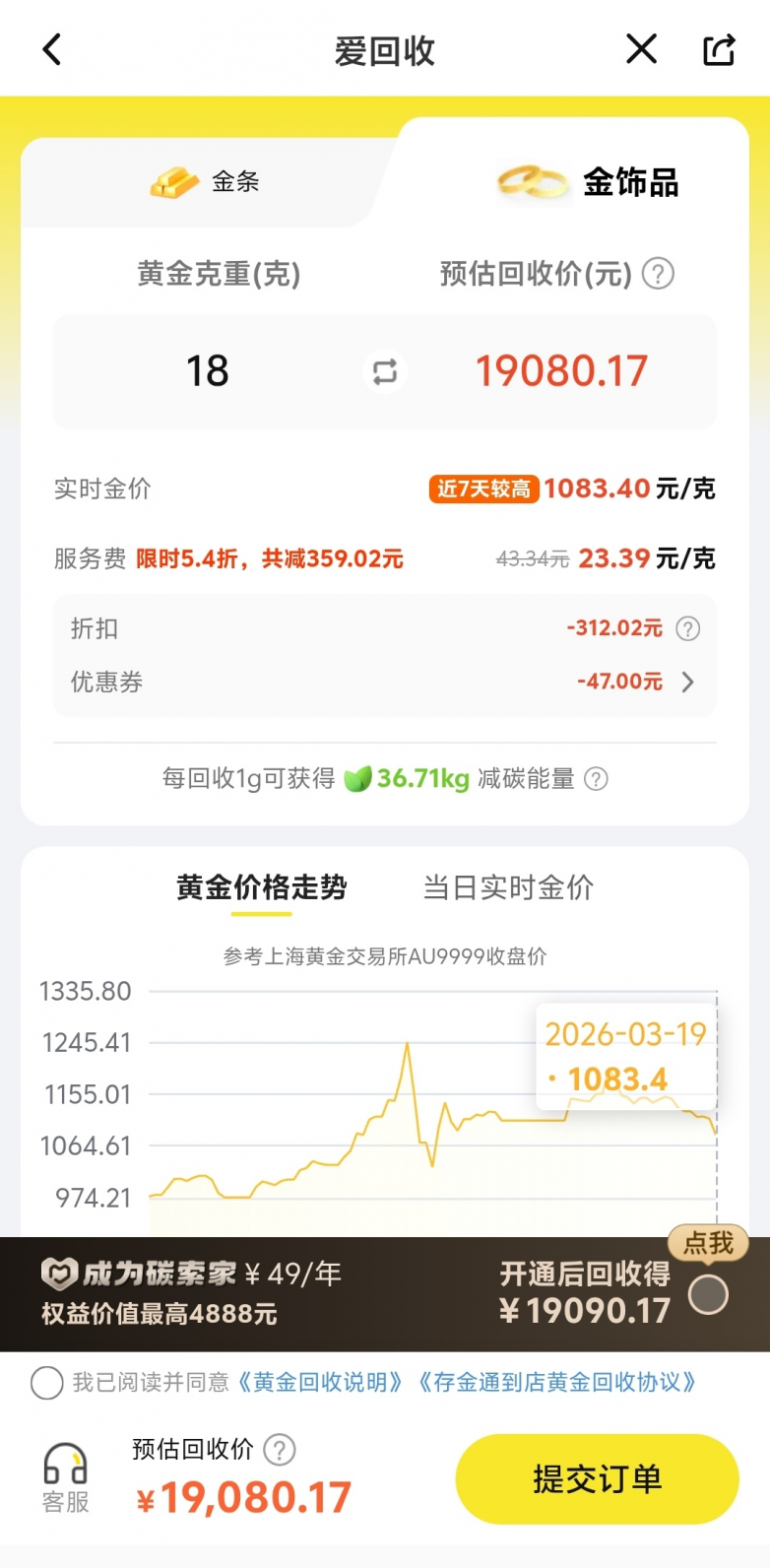Viewport: 770px width, 1568px height.
Task: Open the share options
Action: (x=719, y=48)
